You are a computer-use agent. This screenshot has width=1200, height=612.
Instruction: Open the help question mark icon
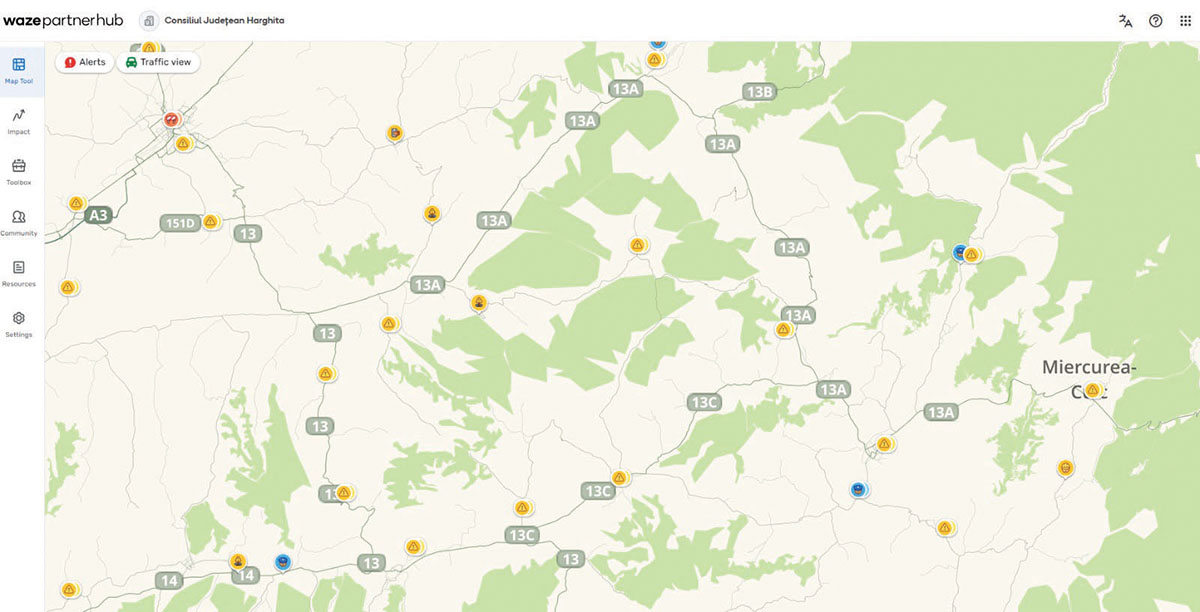coord(1156,20)
